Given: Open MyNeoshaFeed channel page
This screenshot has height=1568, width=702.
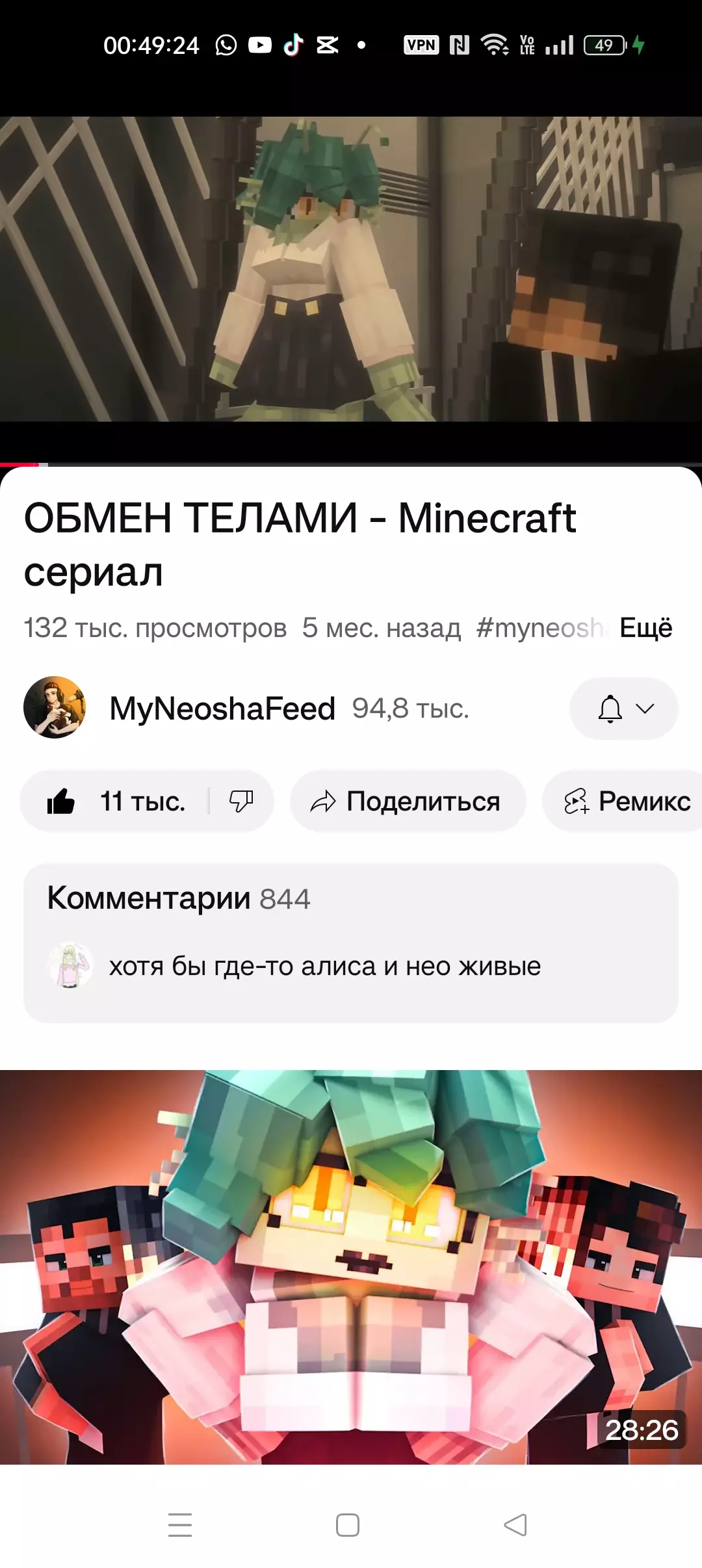Looking at the screenshot, I should point(221,708).
